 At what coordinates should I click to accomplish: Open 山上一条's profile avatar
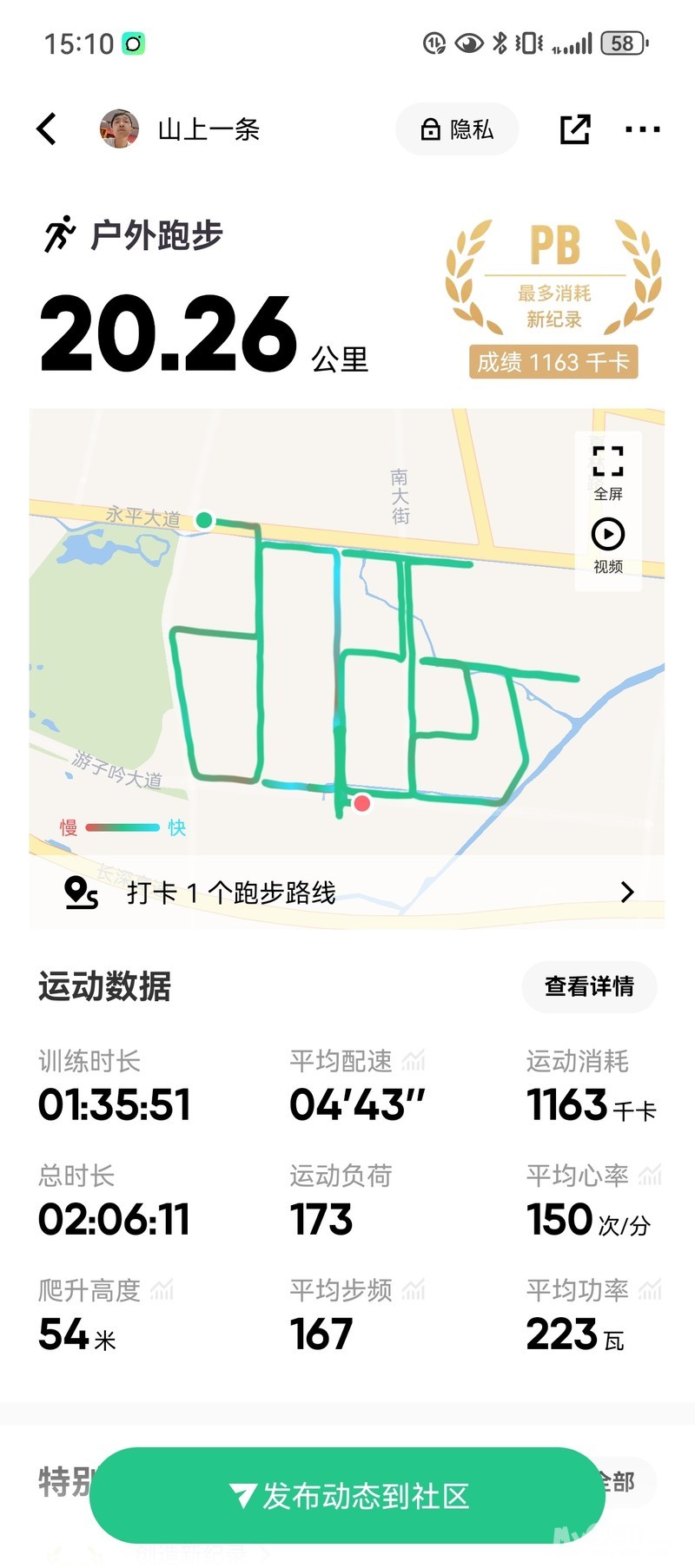coord(120,129)
